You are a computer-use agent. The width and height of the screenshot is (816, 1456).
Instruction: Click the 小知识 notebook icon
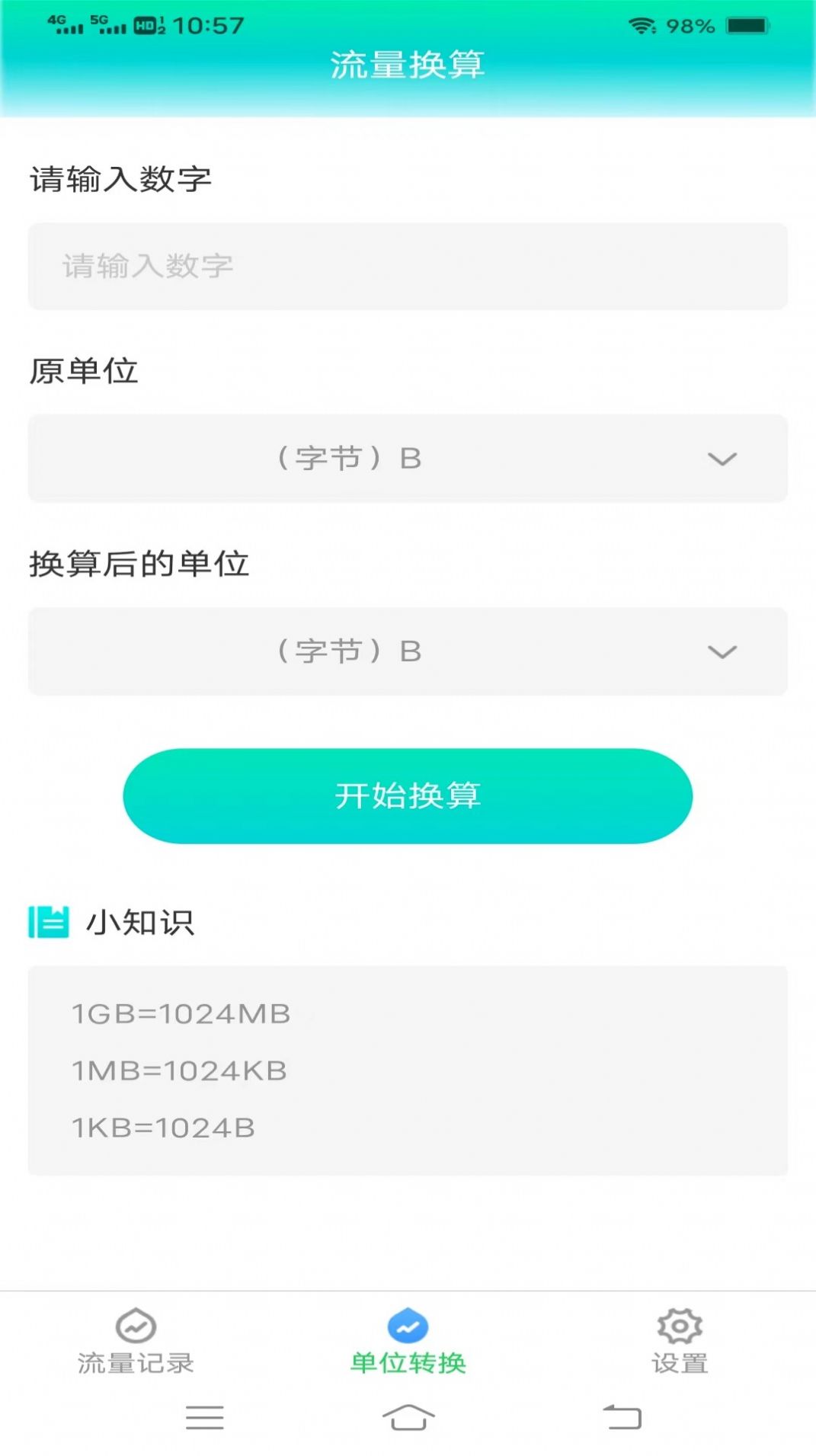tap(47, 921)
